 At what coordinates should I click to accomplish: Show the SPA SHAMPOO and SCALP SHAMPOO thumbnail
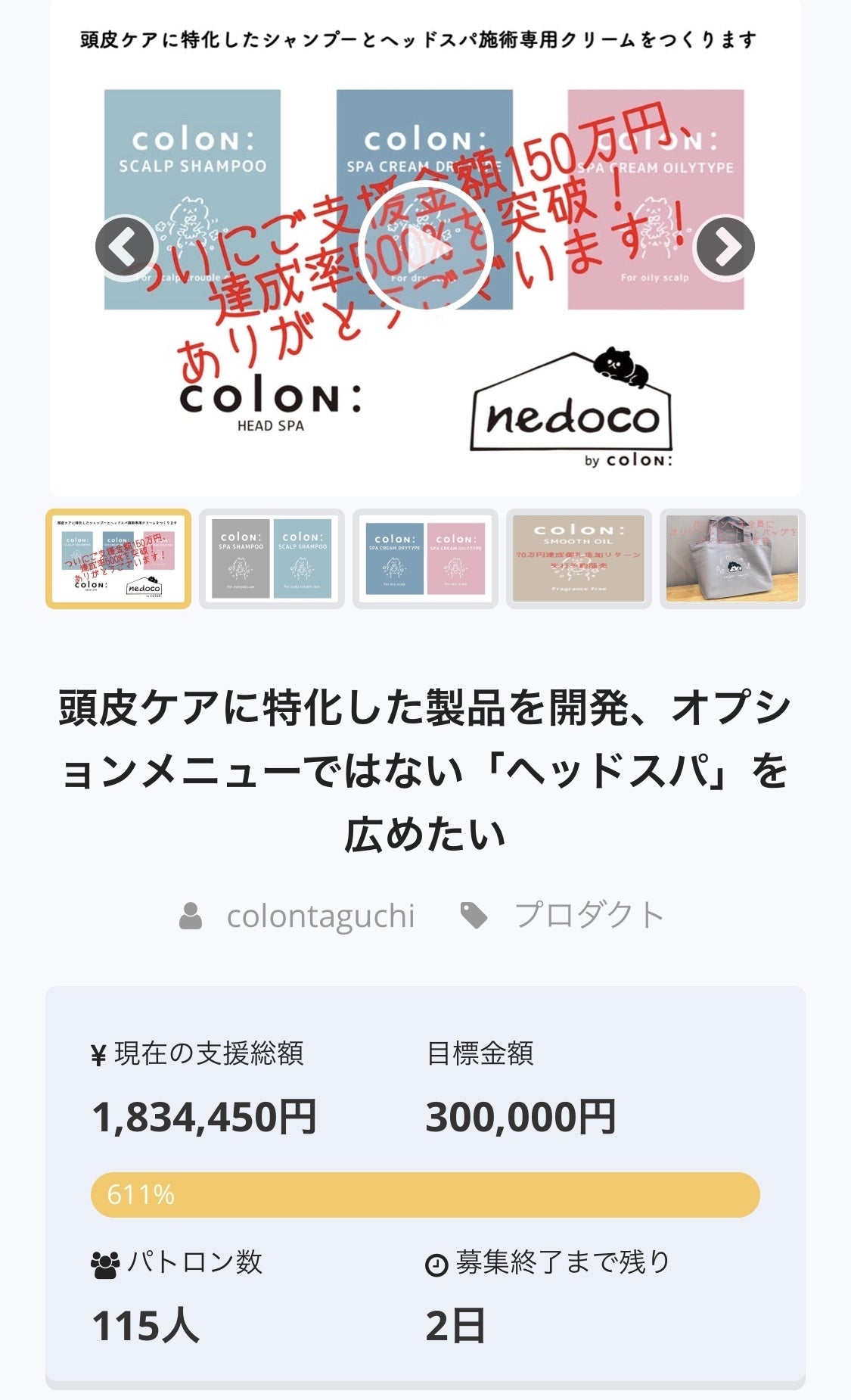272,558
